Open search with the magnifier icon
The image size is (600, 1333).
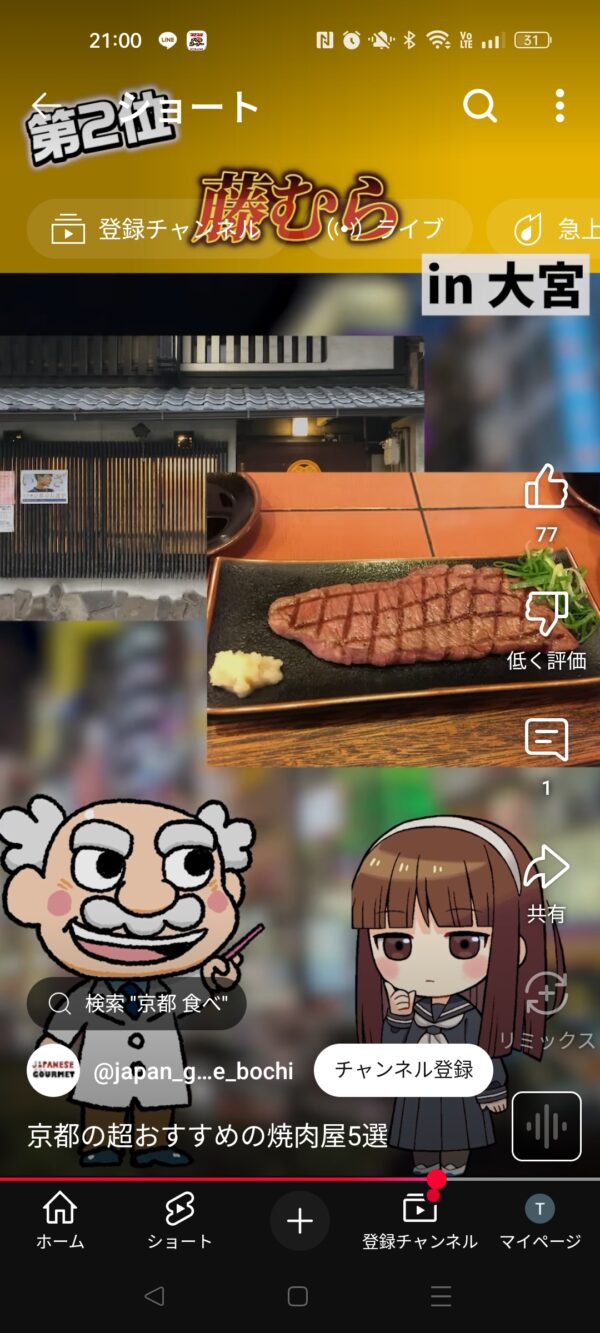[x=480, y=105]
